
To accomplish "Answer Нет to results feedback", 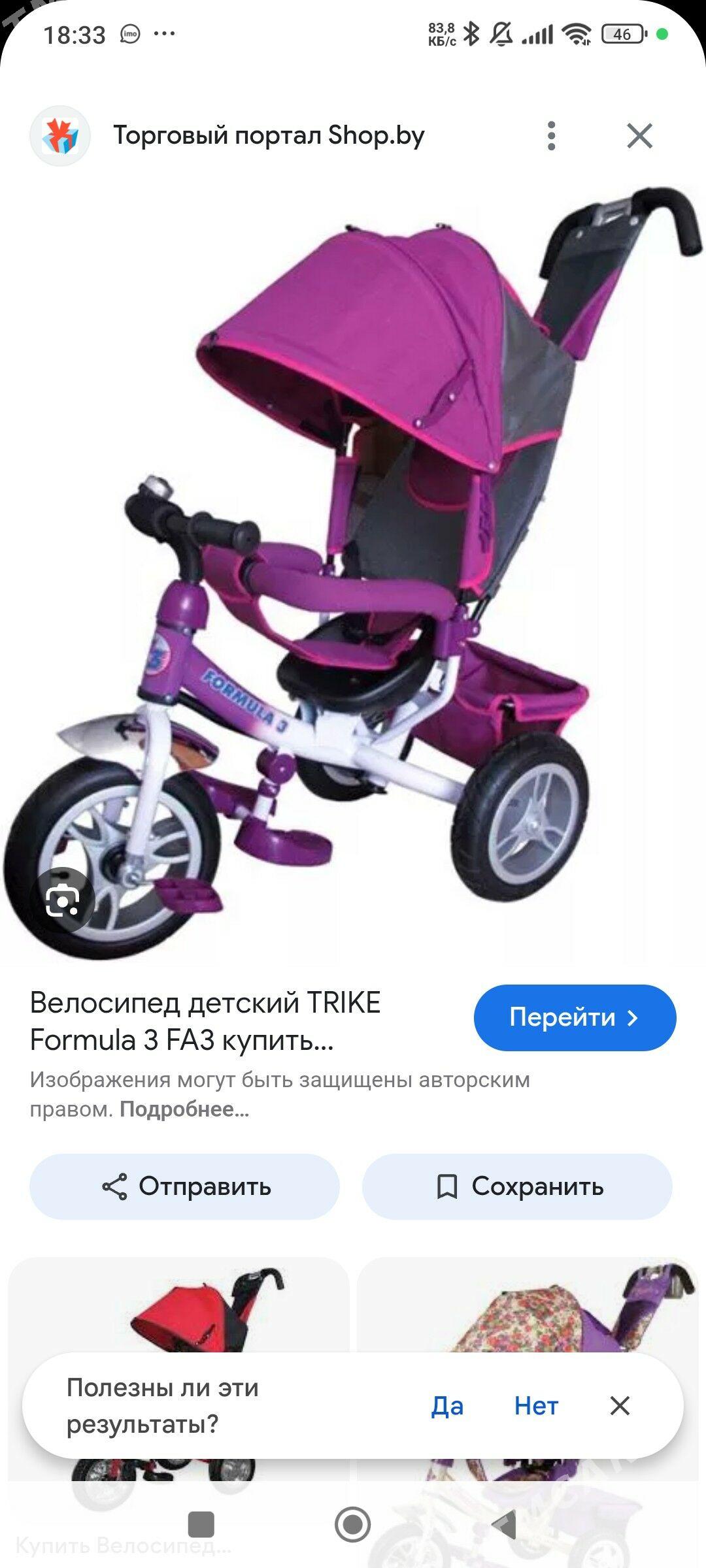I will point(536,1406).
